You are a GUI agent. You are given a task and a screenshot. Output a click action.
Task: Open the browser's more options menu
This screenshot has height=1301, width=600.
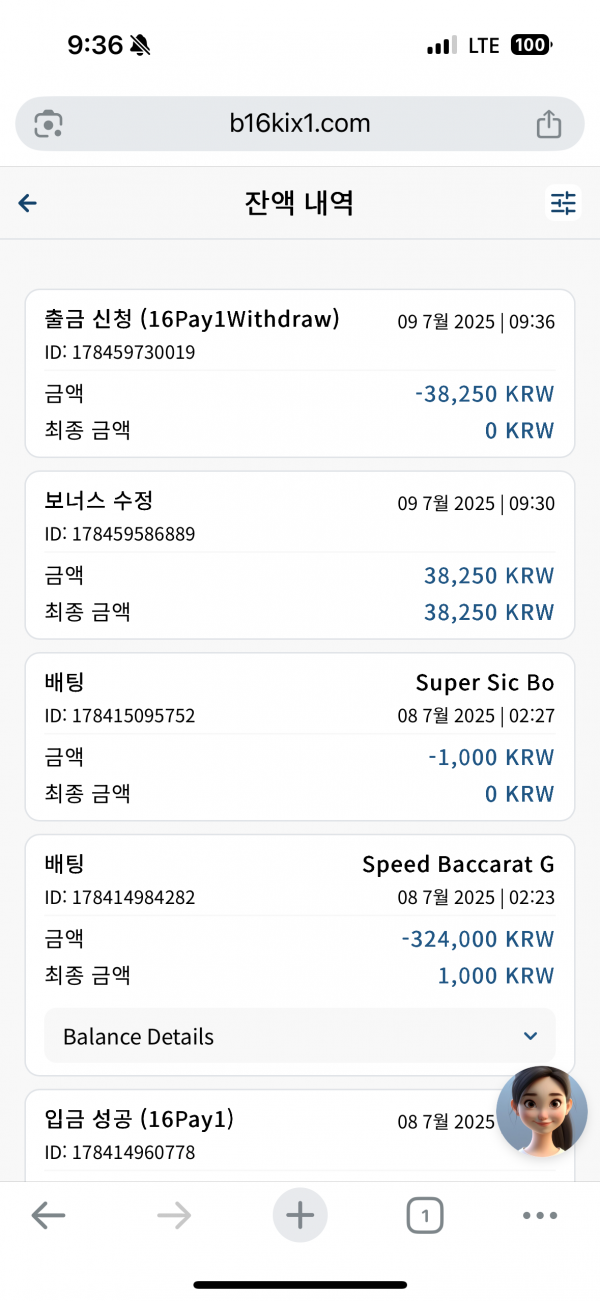coord(540,1216)
